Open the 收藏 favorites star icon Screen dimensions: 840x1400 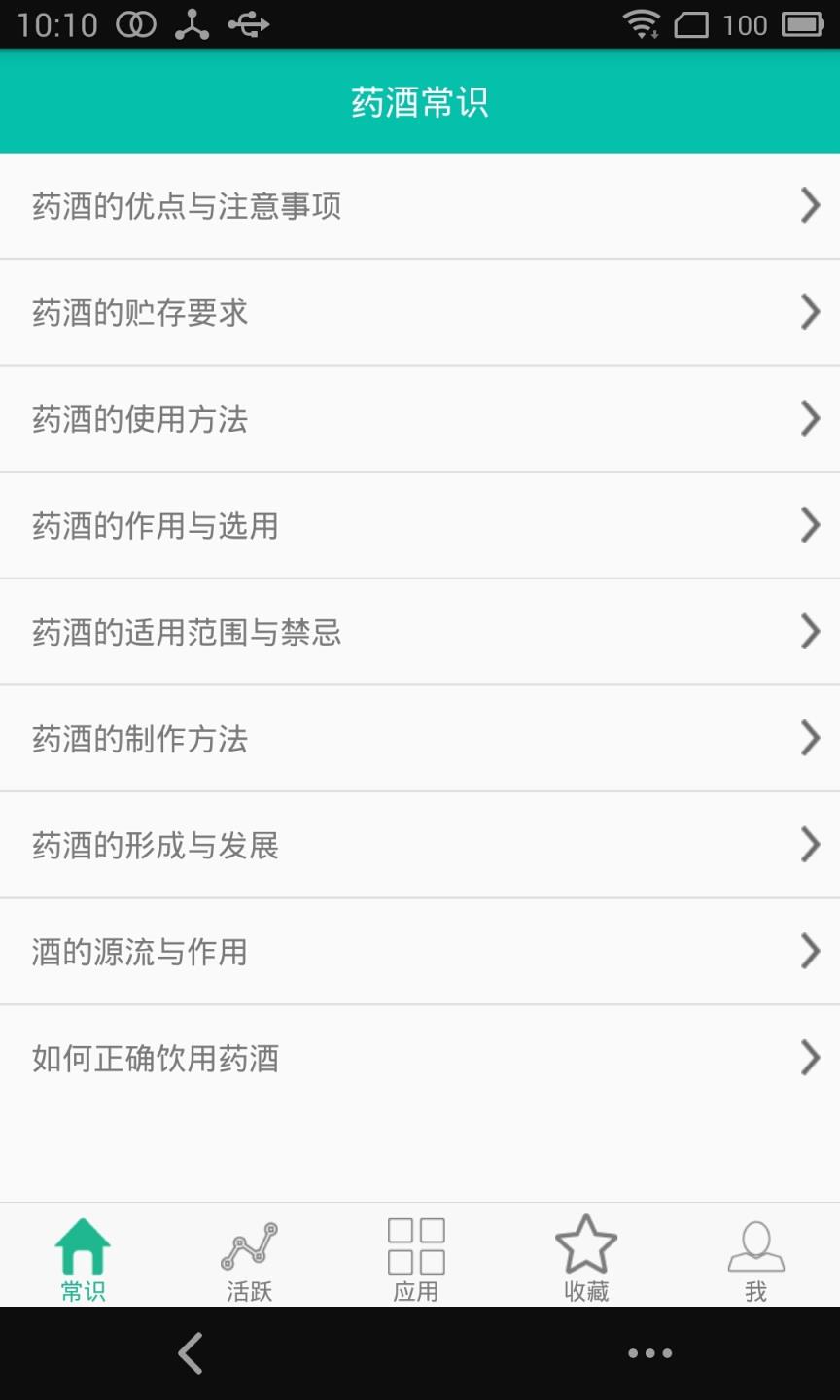587,1242
